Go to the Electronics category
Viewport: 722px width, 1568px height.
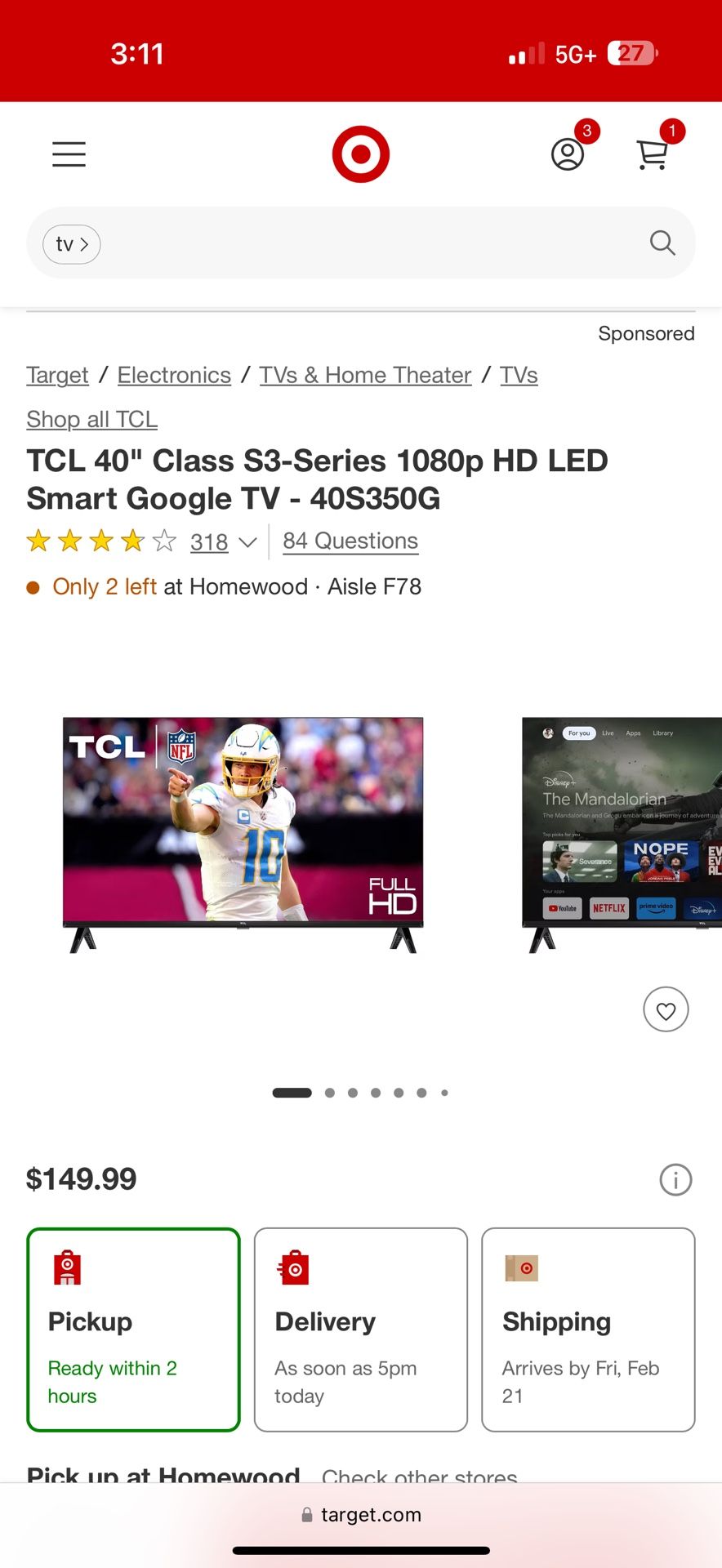(x=174, y=375)
